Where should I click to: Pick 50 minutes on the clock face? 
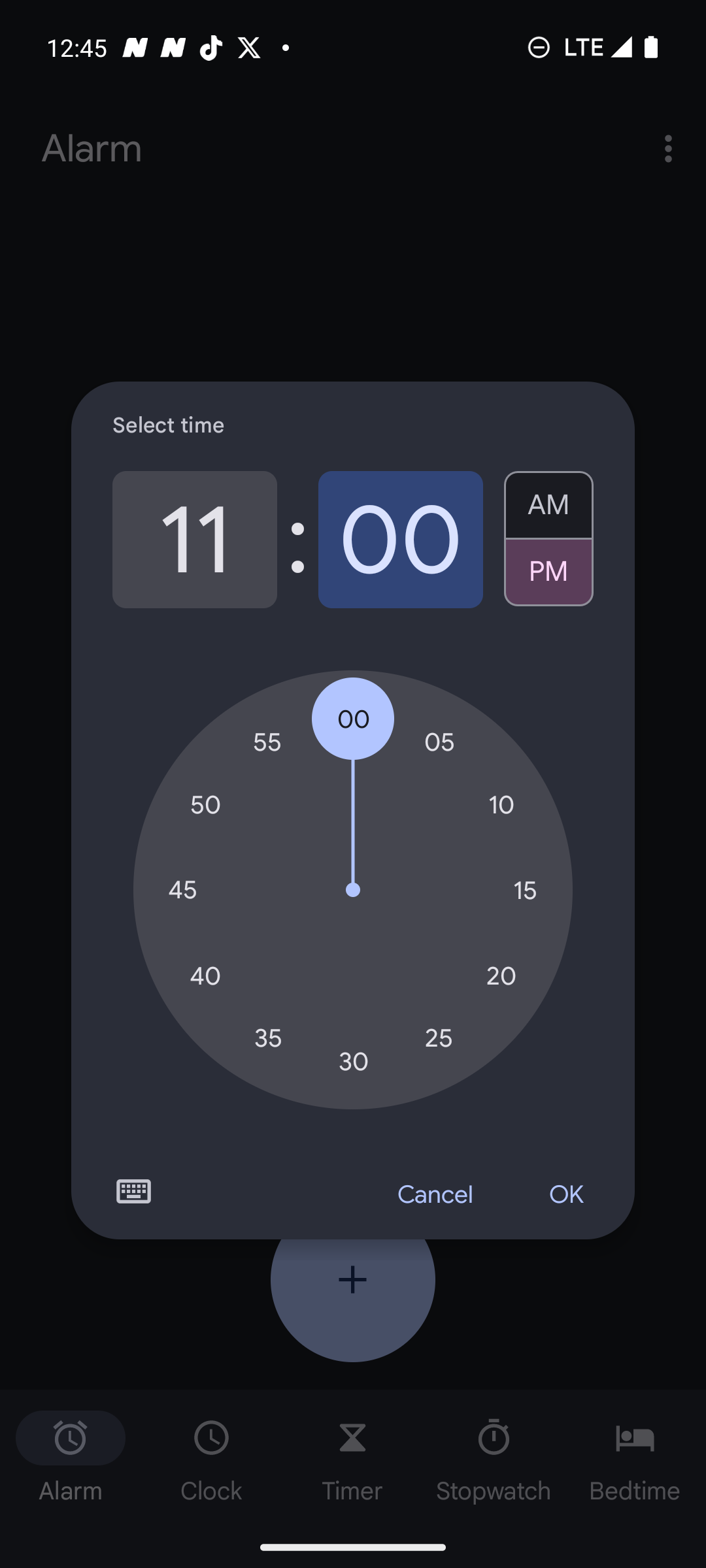[x=205, y=805]
